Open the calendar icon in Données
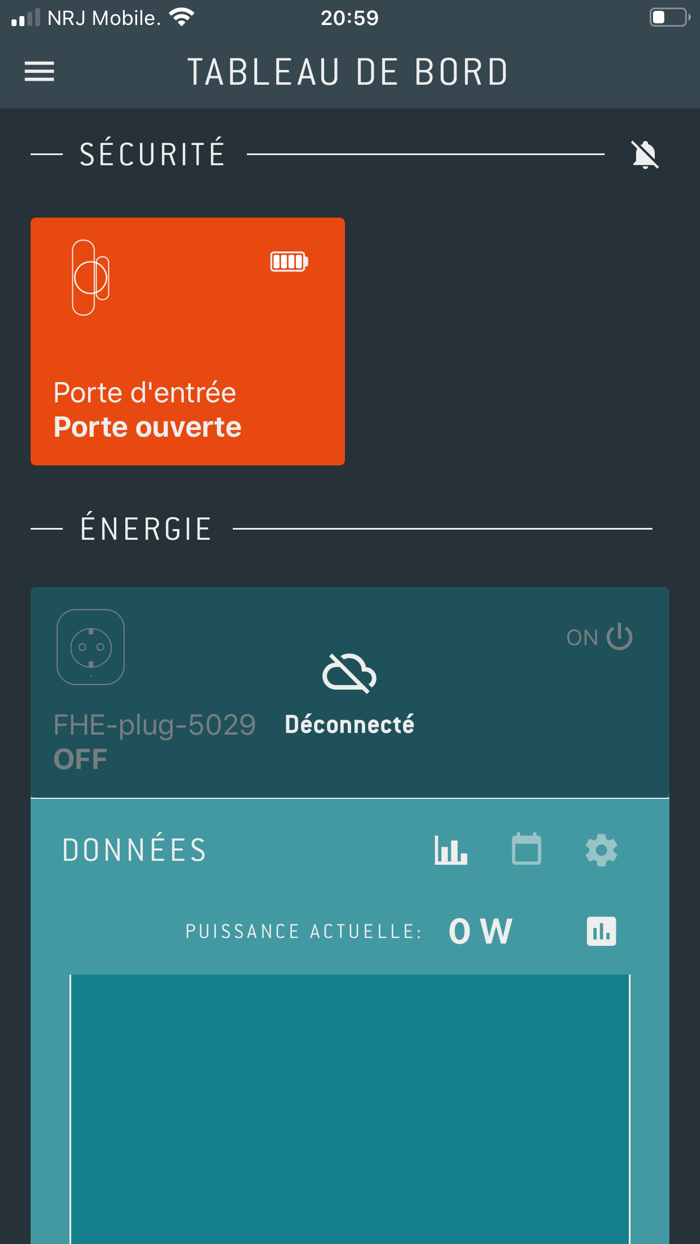Screen dimensions: 700x1244 (x=526, y=849)
